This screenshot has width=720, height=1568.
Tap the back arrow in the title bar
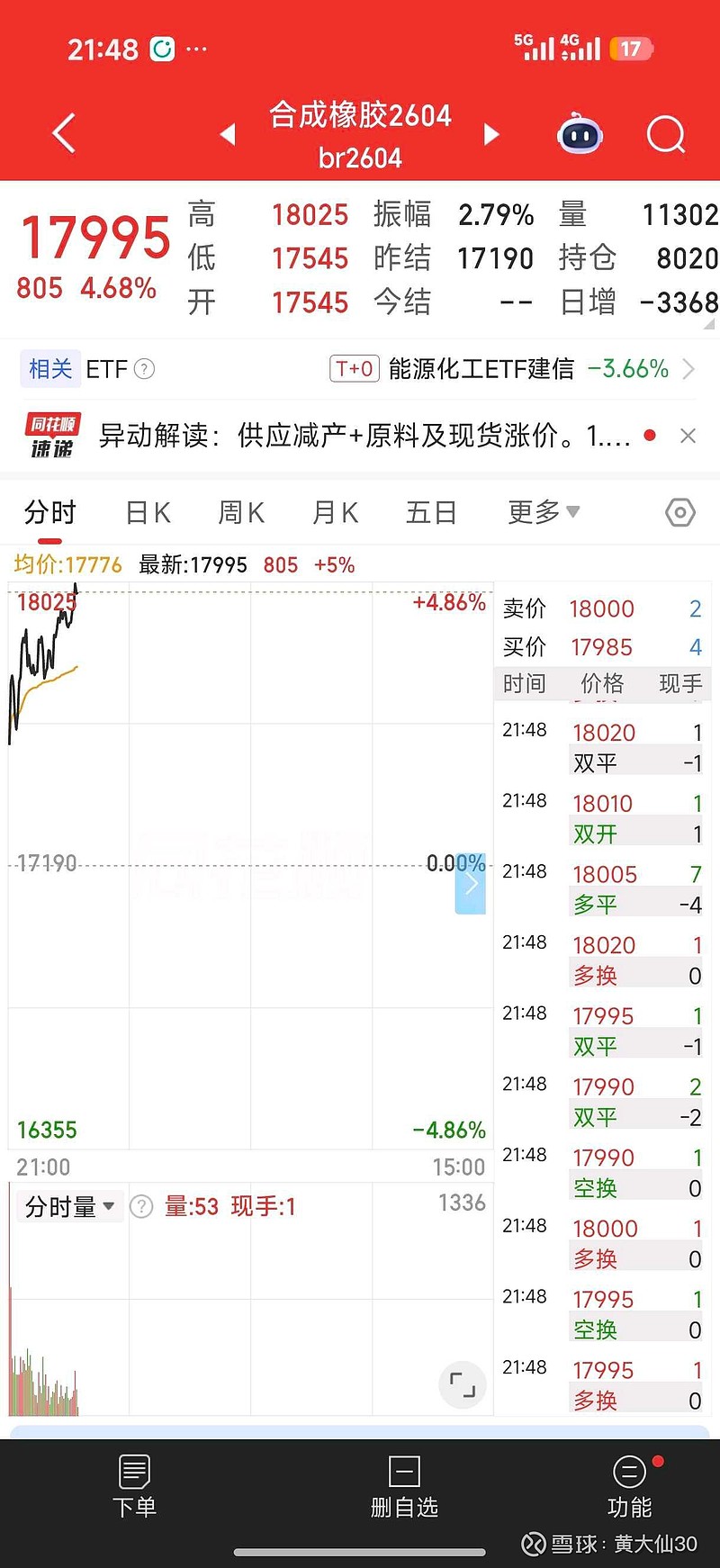click(x=63, y=132)
